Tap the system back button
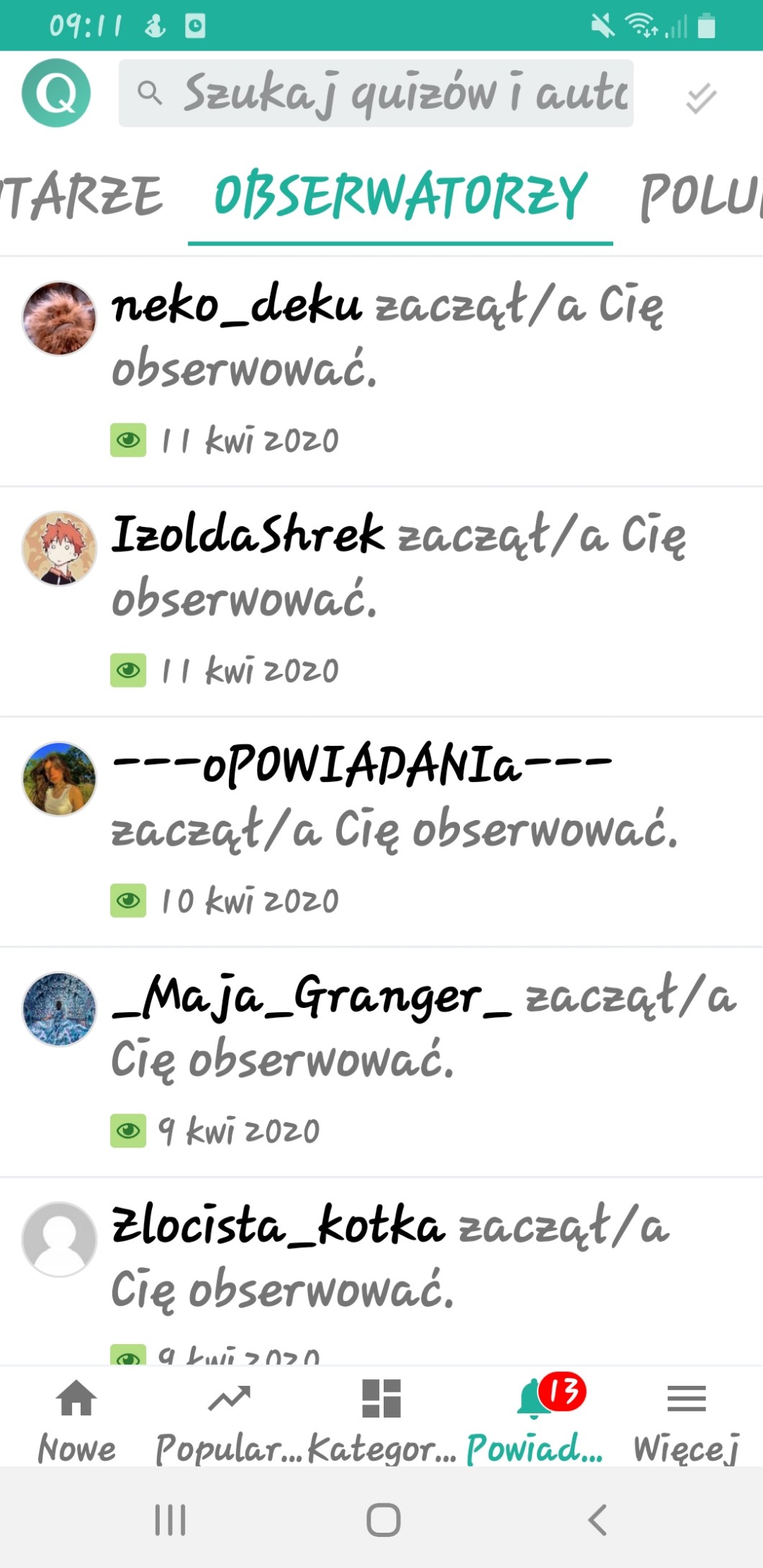The height and width of the screenshot is (1568, 763). coord(597,1520)
